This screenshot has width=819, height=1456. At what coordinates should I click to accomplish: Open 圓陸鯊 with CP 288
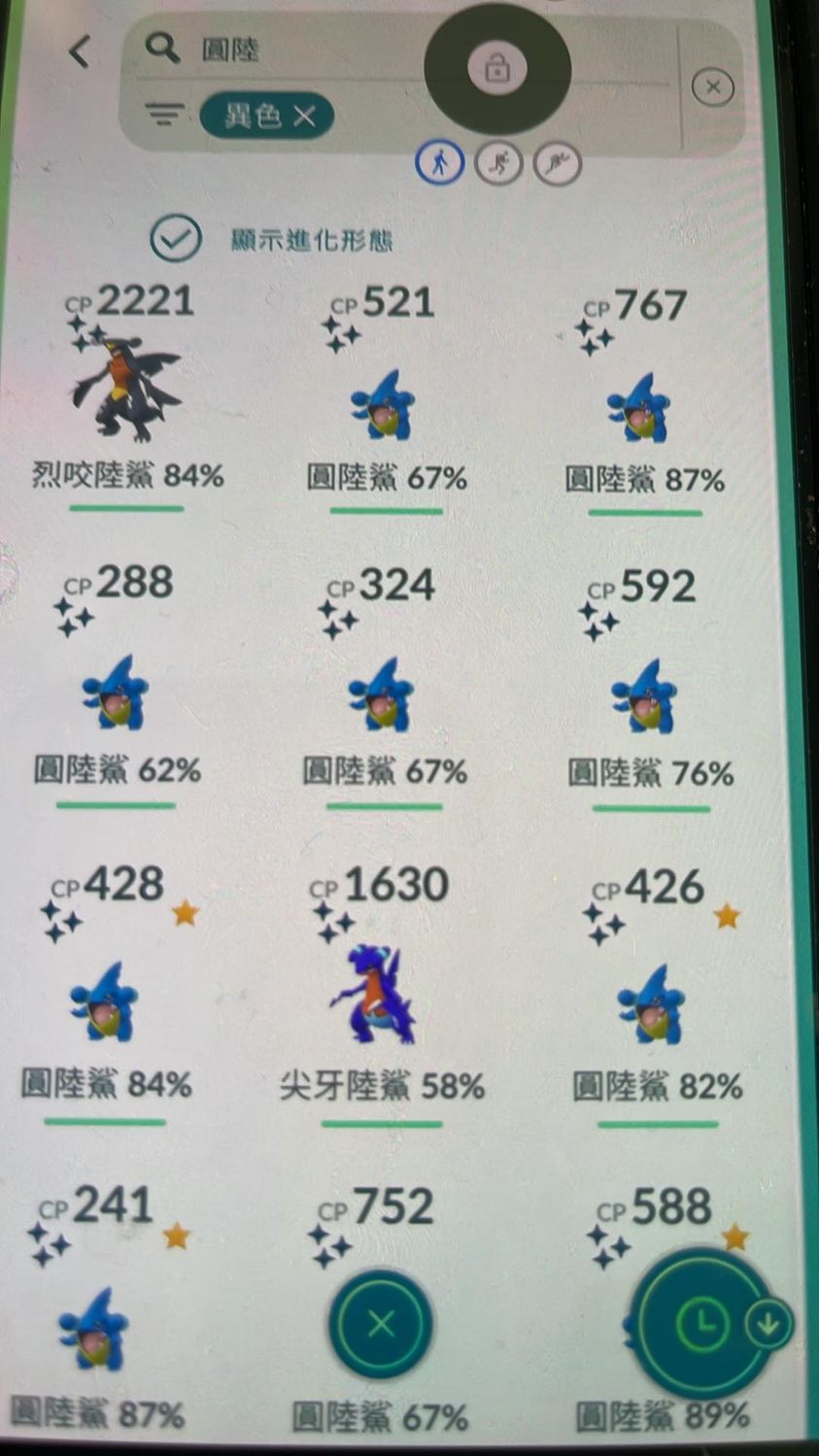pyautogui.click(x=117, y=692)
